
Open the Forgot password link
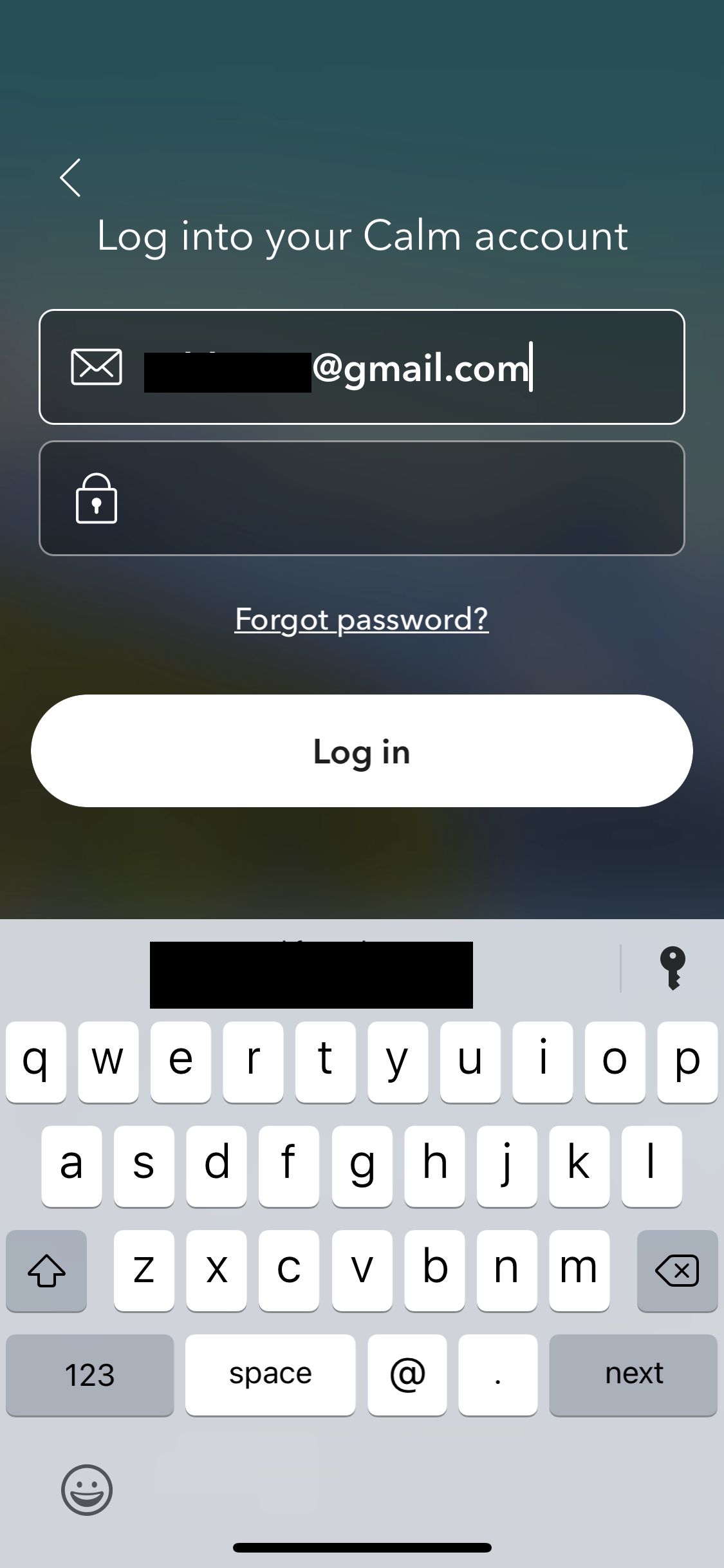[x=362, y=619]
